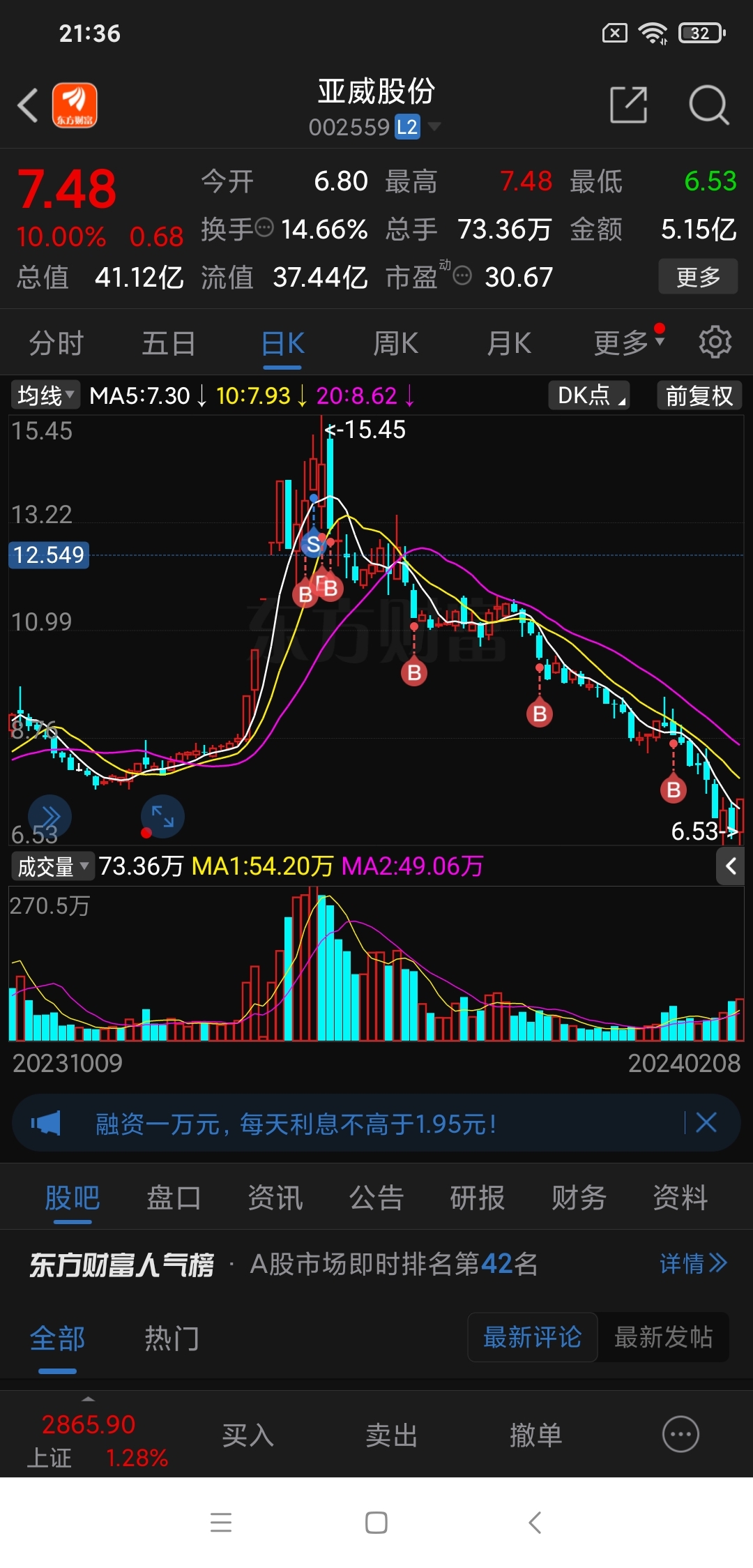Tap 卖出 to sell this stock
Viewport: 753px width, 1568px height.
pos(392,1435)
